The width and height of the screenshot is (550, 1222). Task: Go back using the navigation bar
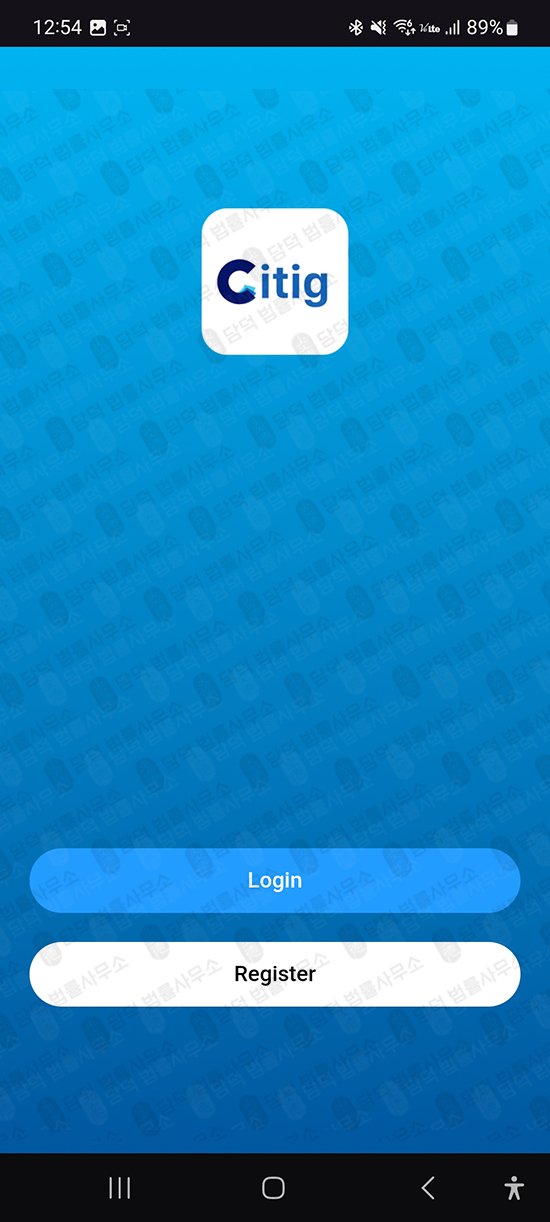(x=428, y=1187)
